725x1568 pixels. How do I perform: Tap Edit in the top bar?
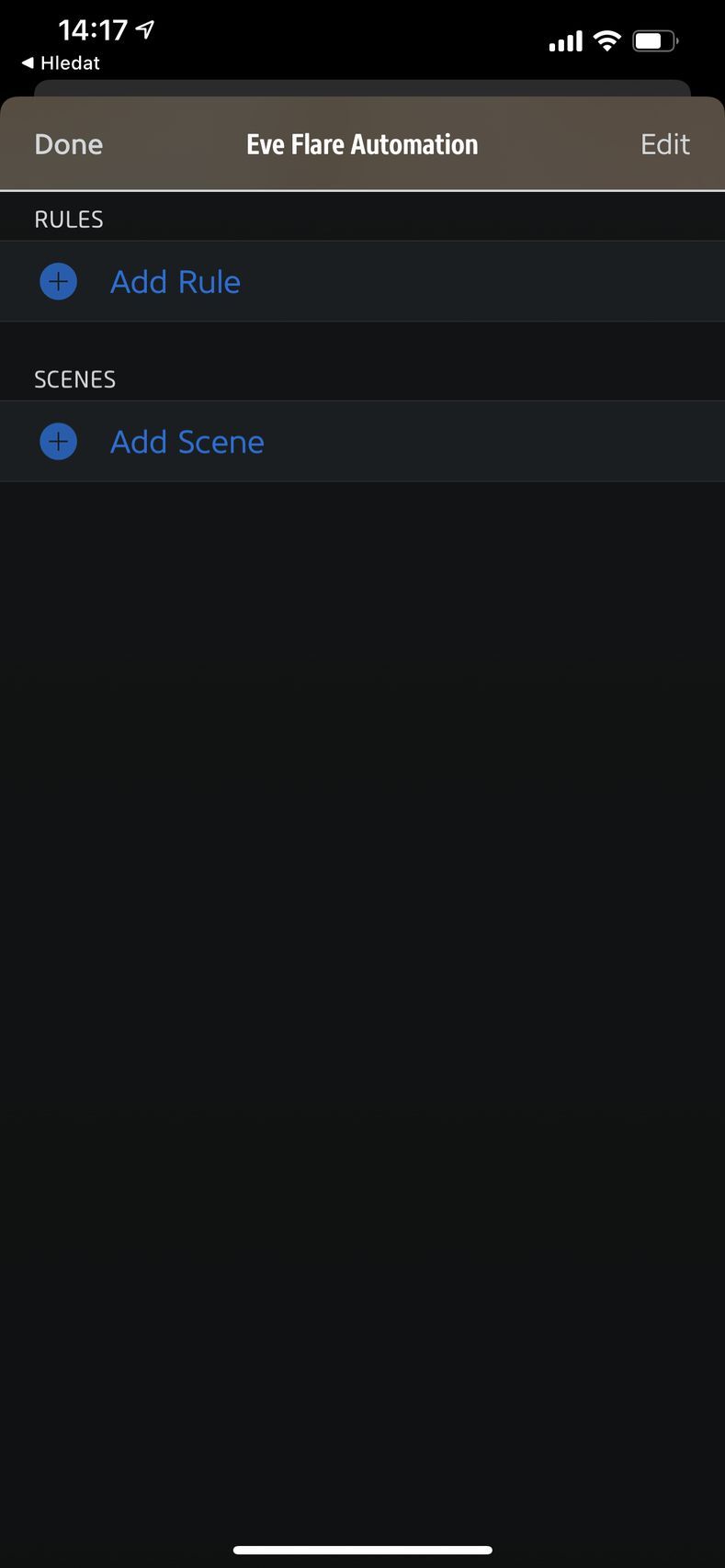click(x=664, y=144)
